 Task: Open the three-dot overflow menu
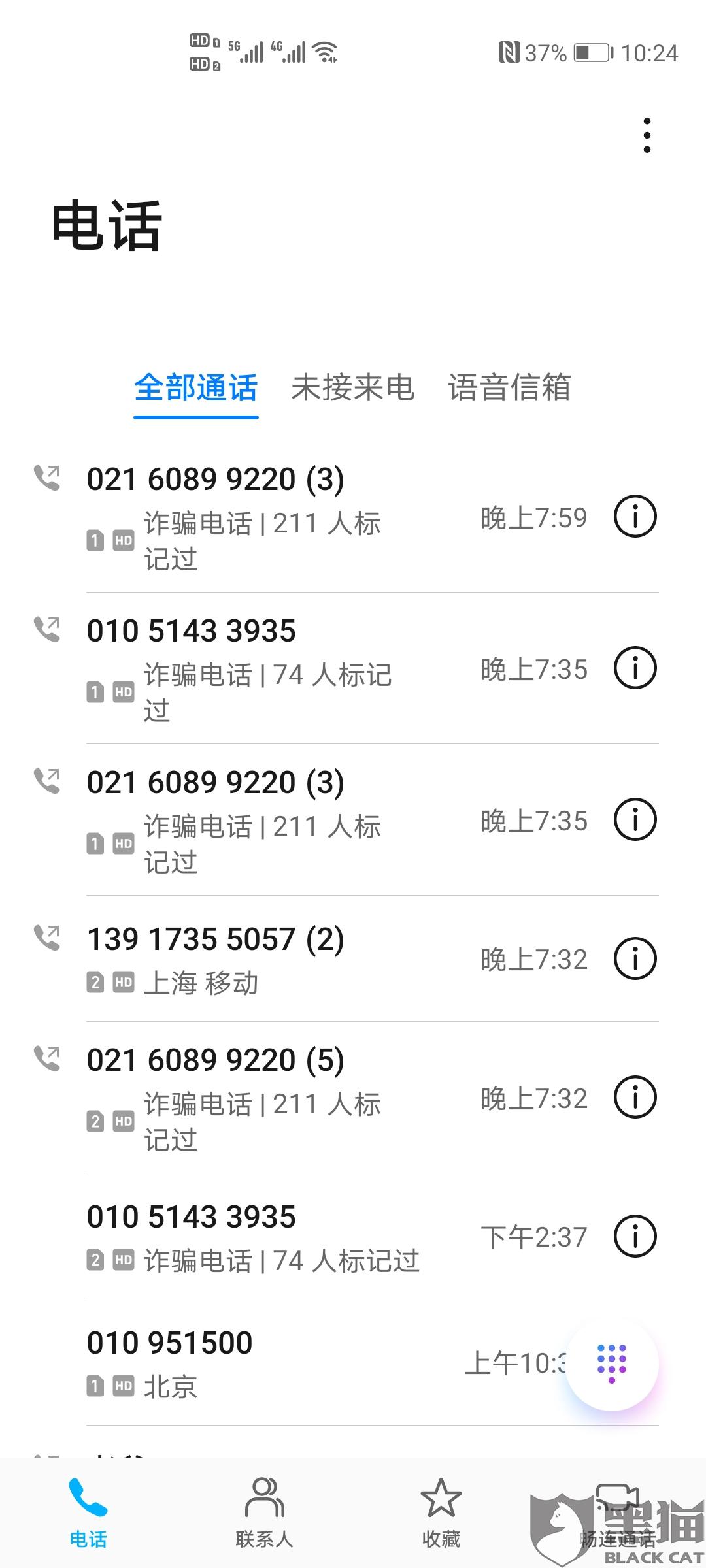[x=647, y=135]
